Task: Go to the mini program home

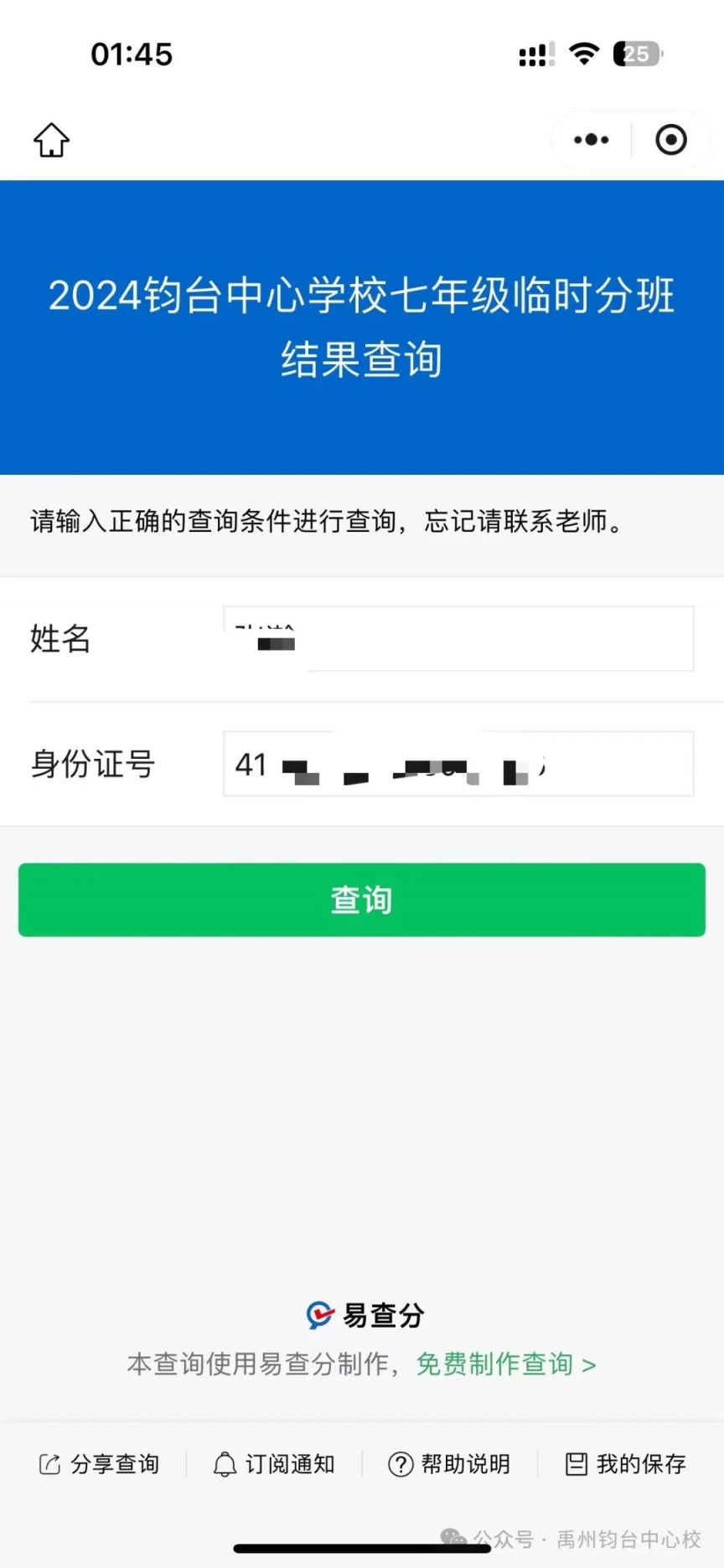Action: (51, 140)
